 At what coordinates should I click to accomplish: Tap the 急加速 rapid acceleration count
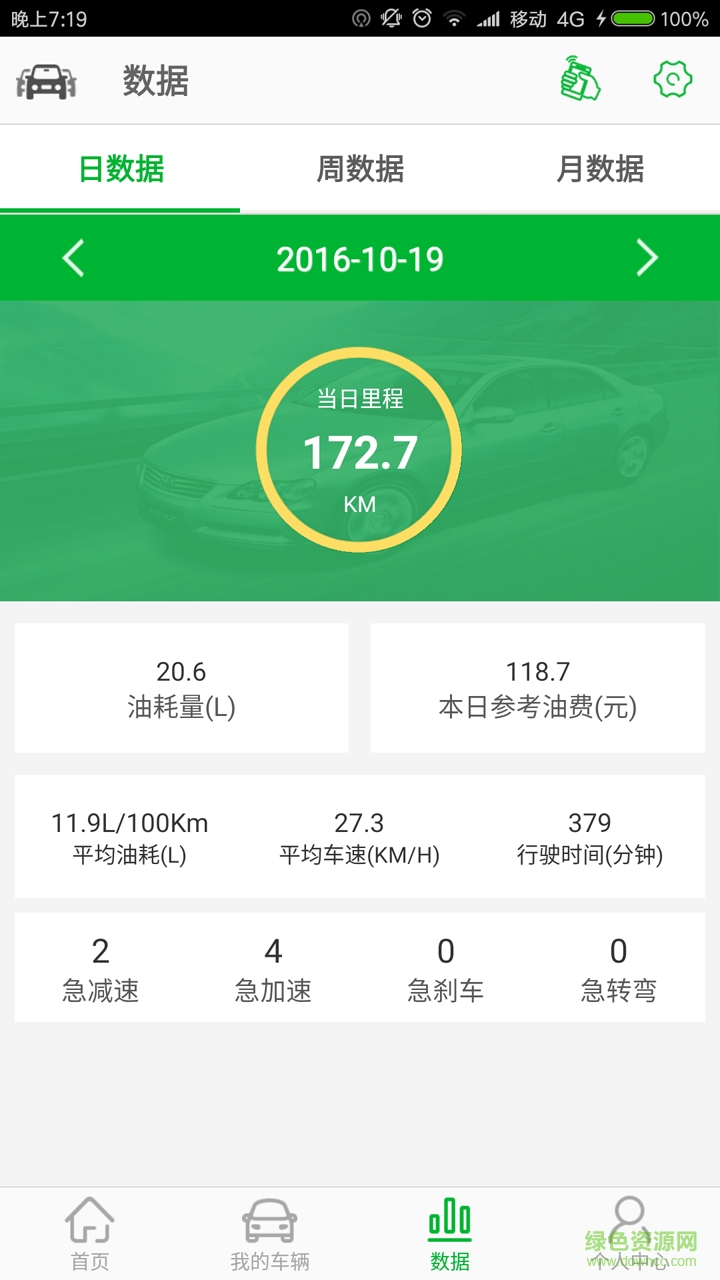pyautogui.click(x=273, y=965)
